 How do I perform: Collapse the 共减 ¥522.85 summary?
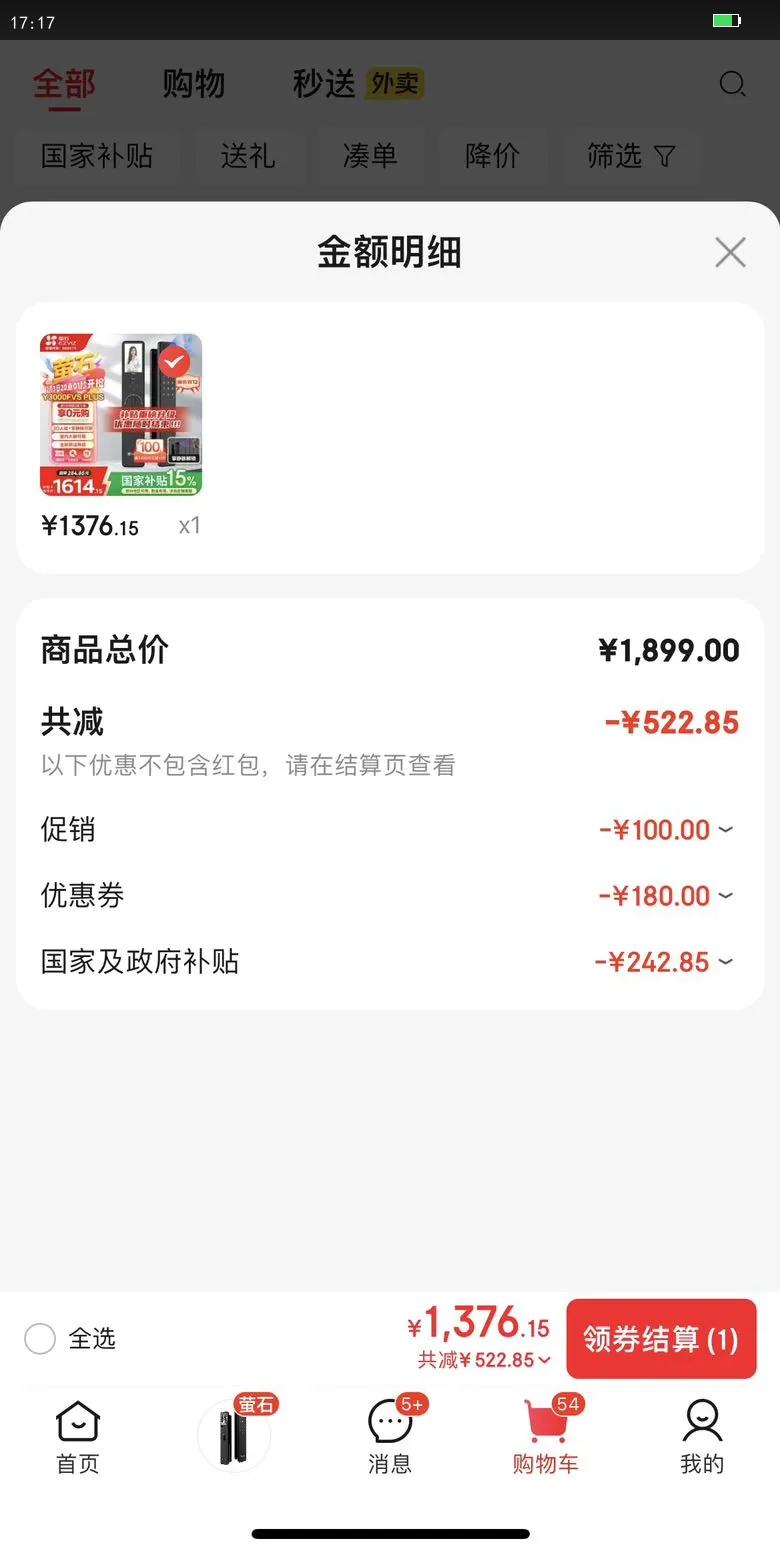(485, 1360)
